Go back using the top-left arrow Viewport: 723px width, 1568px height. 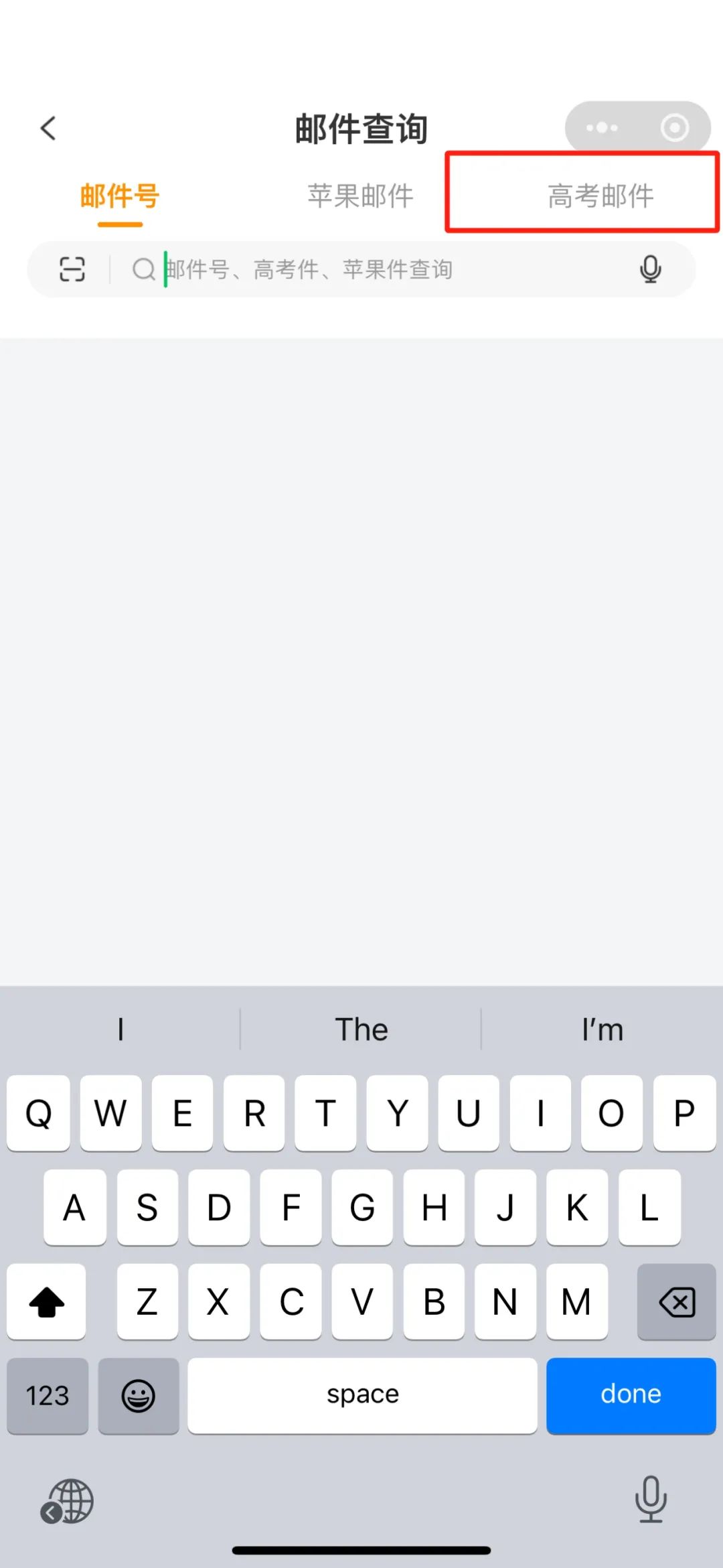pos(48,128)
